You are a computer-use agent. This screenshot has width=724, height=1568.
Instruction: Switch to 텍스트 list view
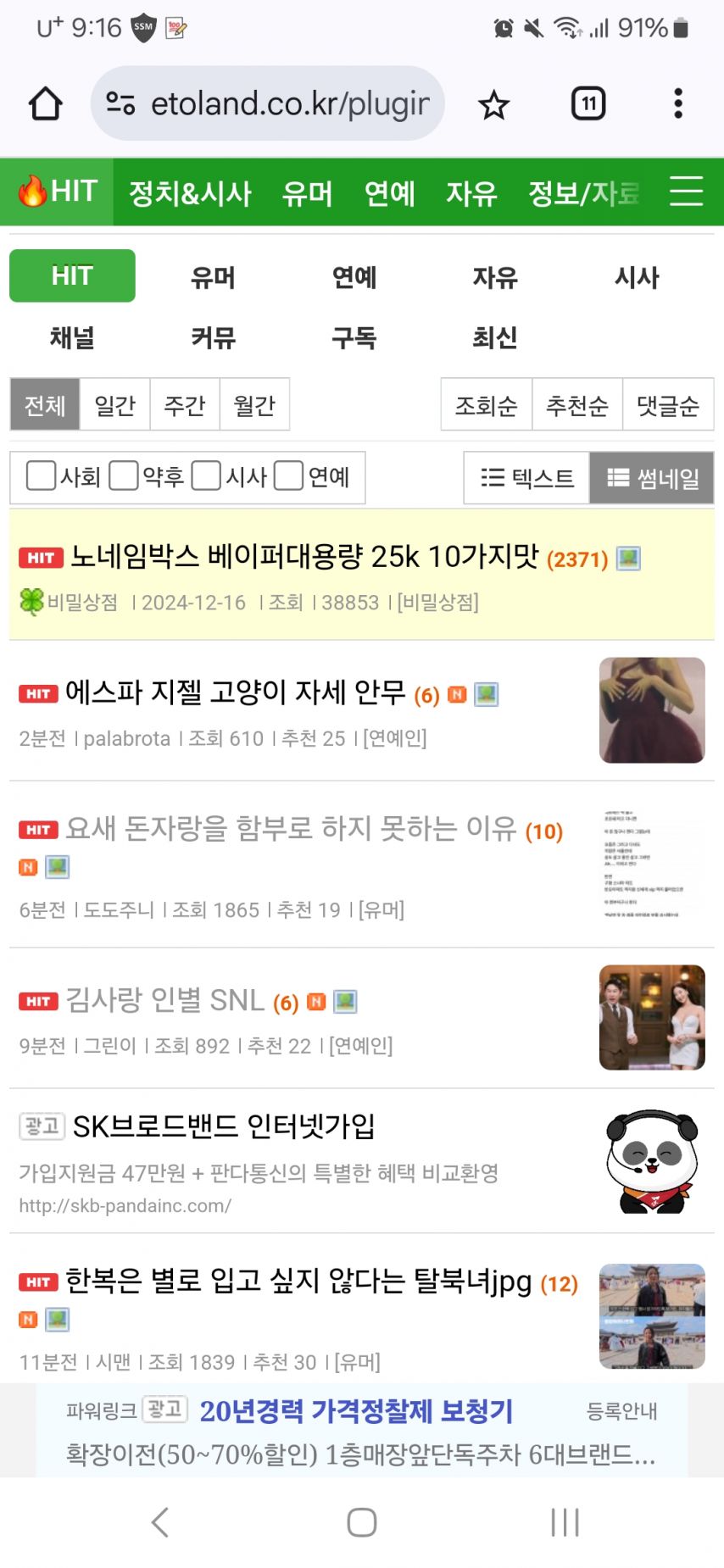[x=526, y=478]
